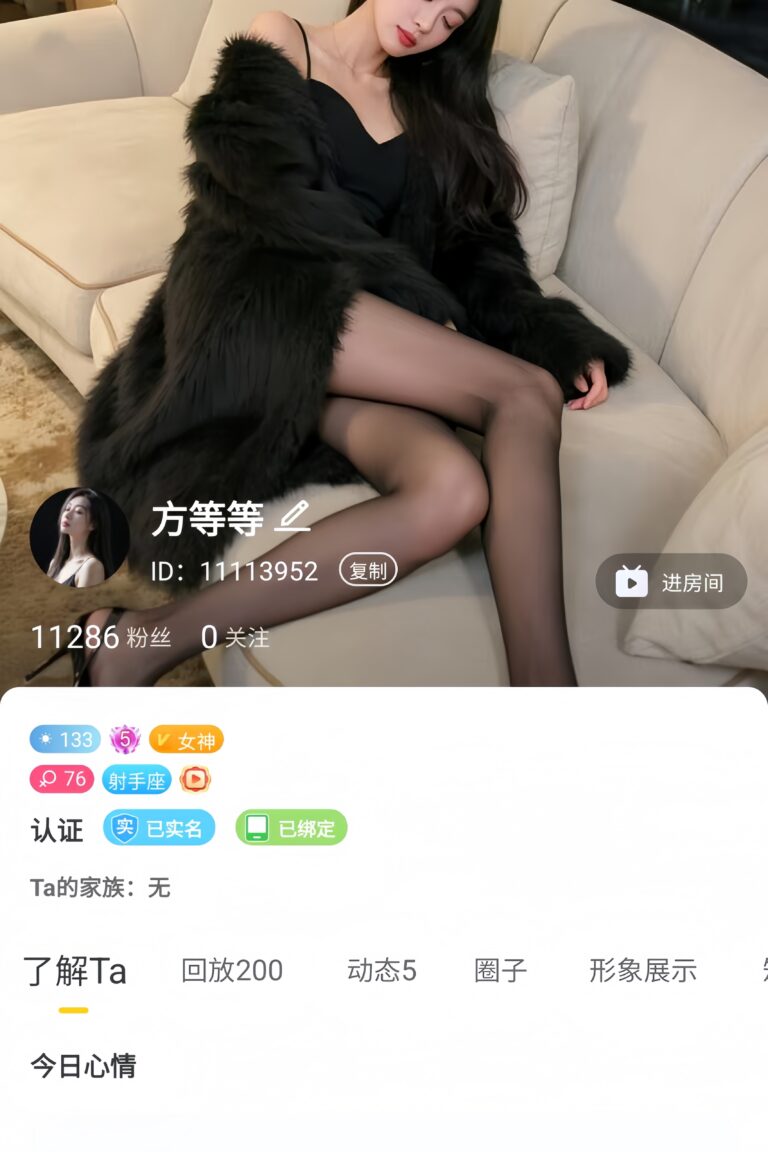The image size is (768, 1152).
Task: Open the 女神 badge
Action: point(186,740)
